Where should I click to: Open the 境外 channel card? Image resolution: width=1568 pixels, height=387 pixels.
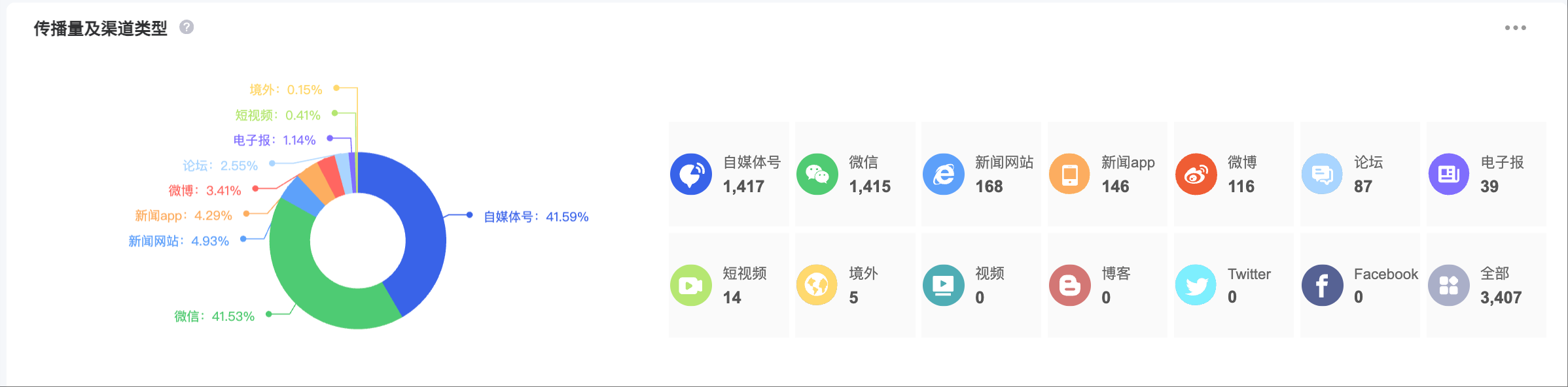(855, 285)
